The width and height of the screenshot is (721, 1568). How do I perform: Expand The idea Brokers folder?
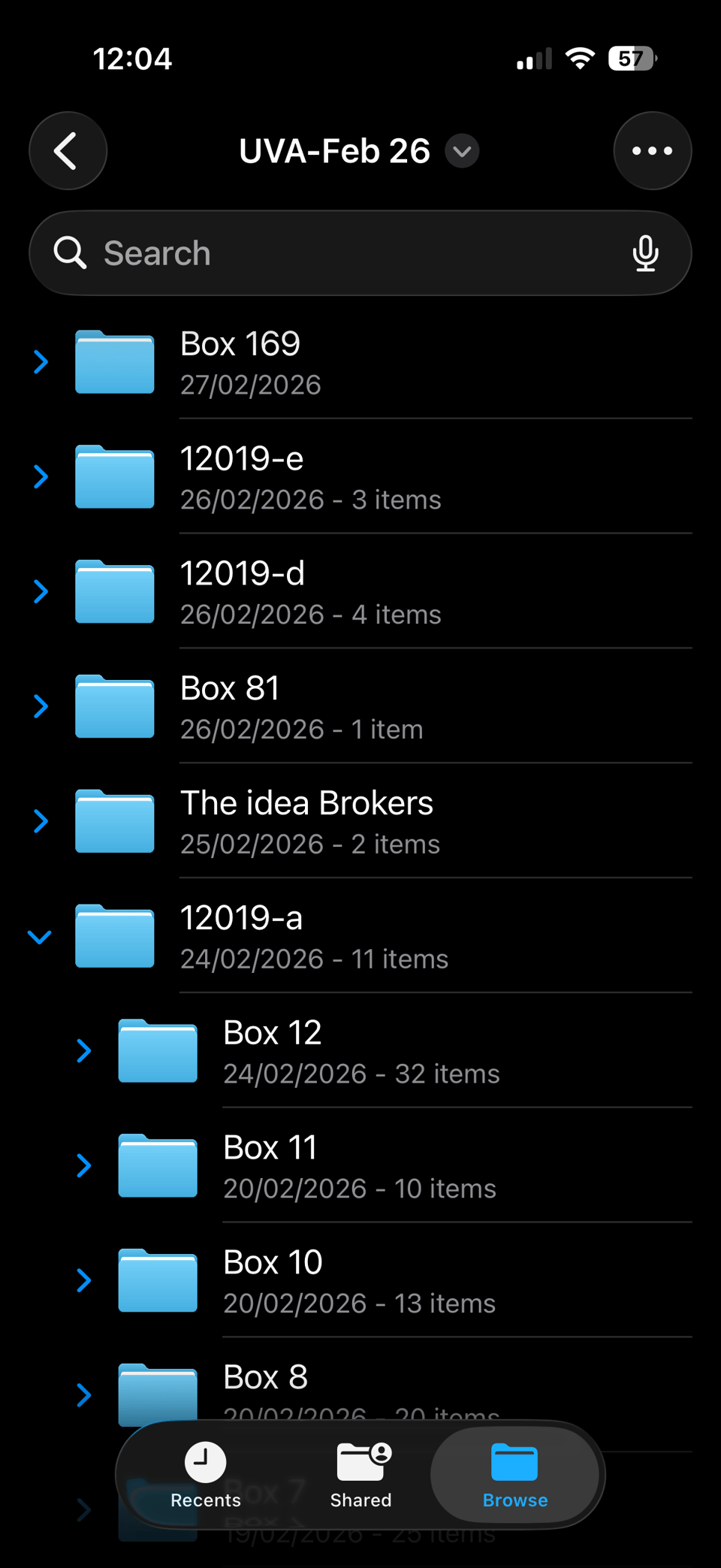pos(40,821)
